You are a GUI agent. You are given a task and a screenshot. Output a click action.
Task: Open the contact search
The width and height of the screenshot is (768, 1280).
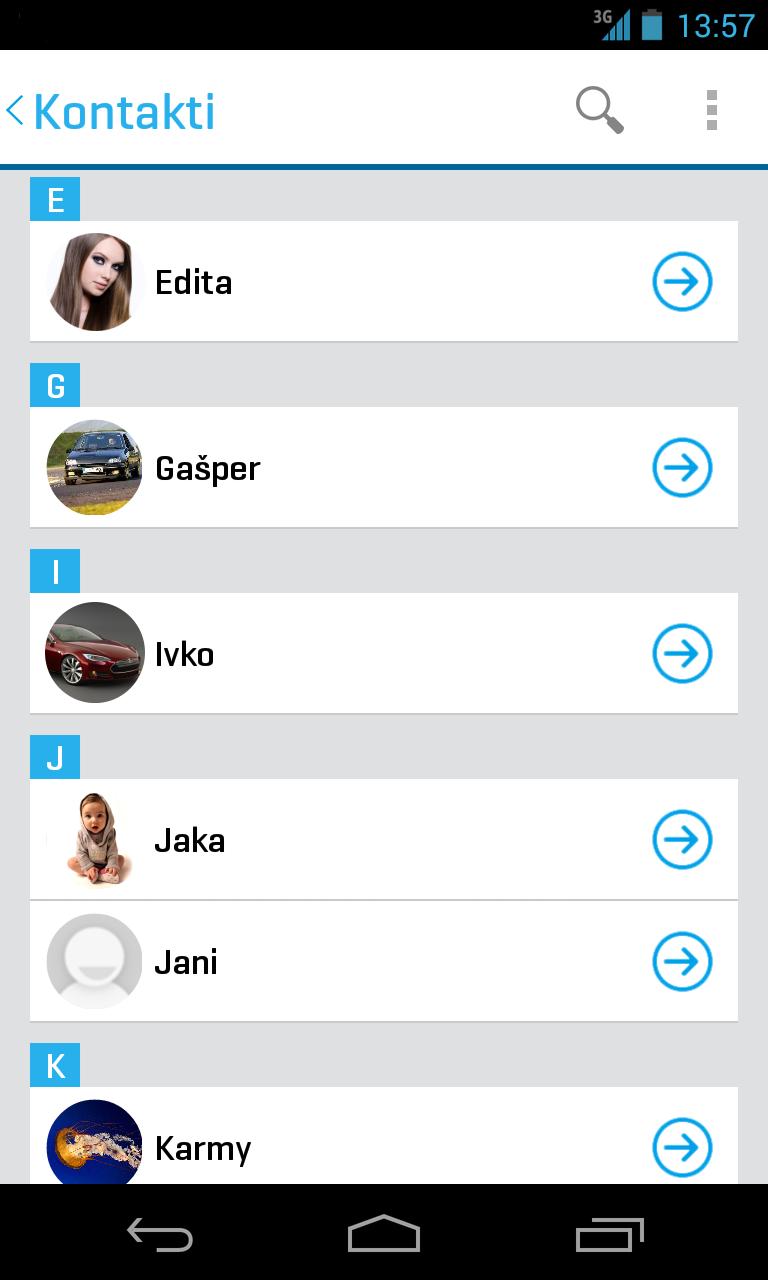coord(599,110)
